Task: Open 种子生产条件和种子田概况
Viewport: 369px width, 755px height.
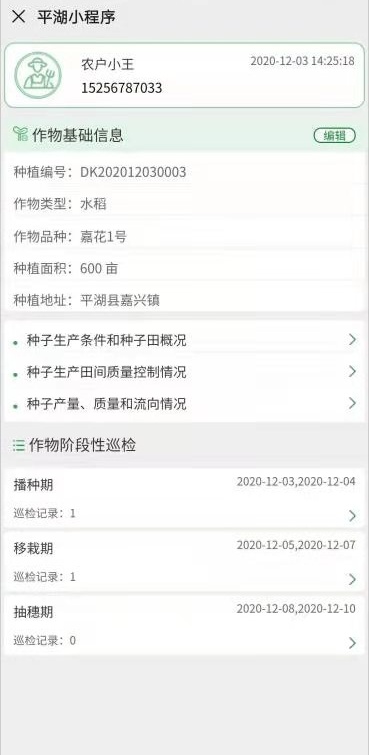Action: (x=184, y=340)
